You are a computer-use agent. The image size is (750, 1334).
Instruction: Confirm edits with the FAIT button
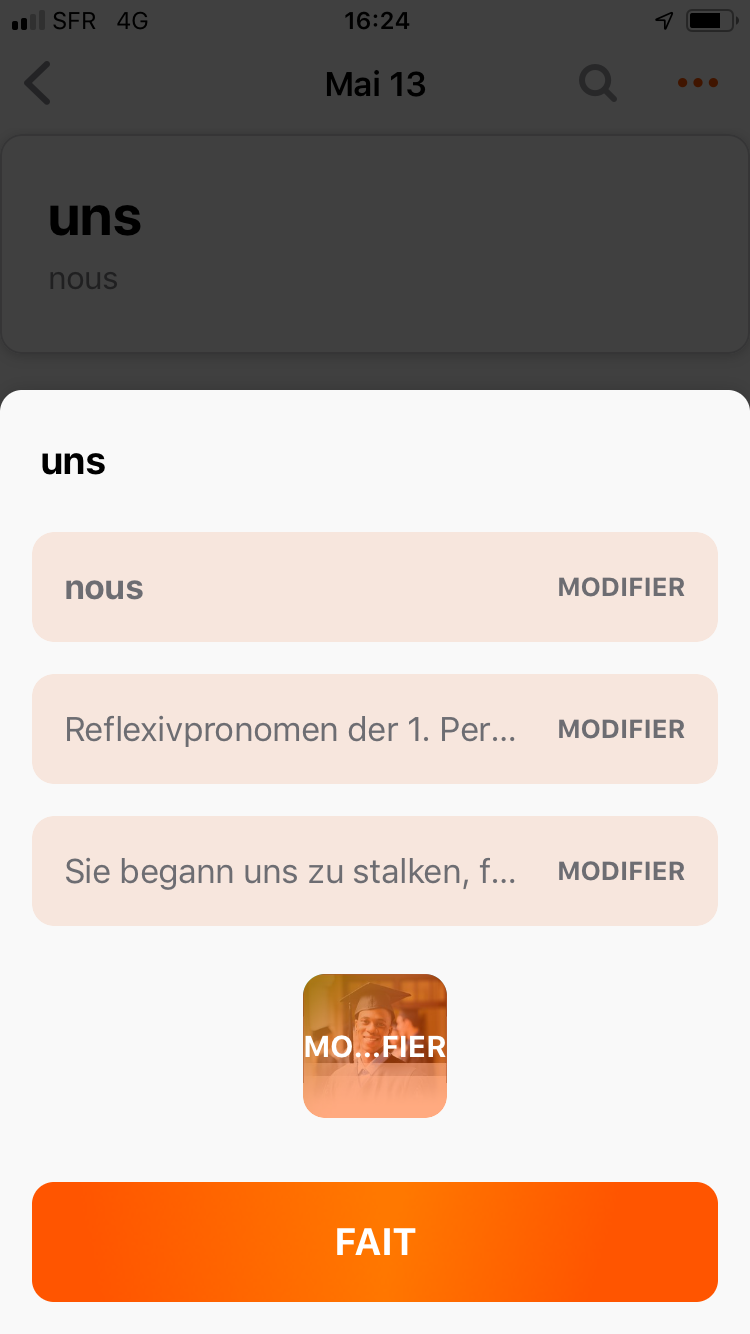(375, 1242)
